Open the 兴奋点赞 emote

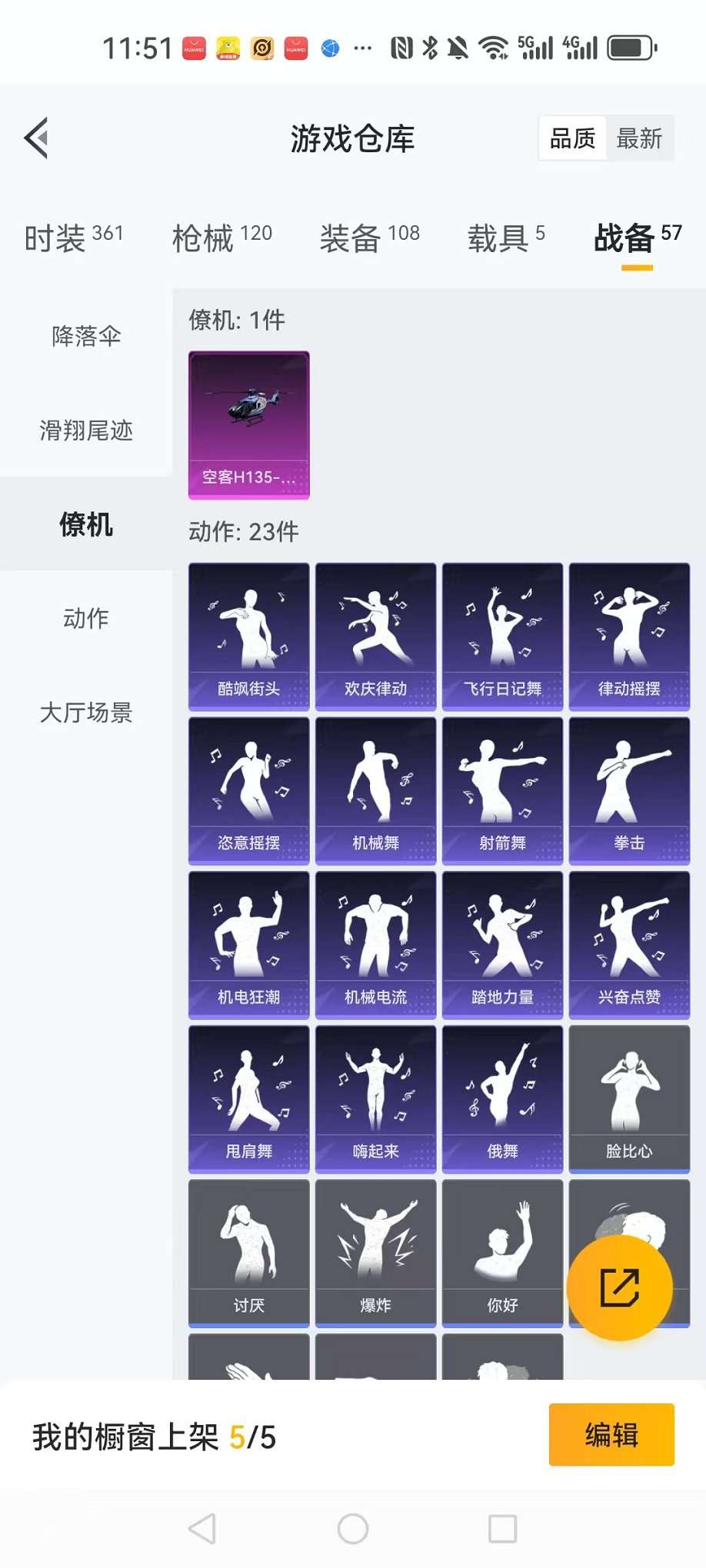[629, 944]
